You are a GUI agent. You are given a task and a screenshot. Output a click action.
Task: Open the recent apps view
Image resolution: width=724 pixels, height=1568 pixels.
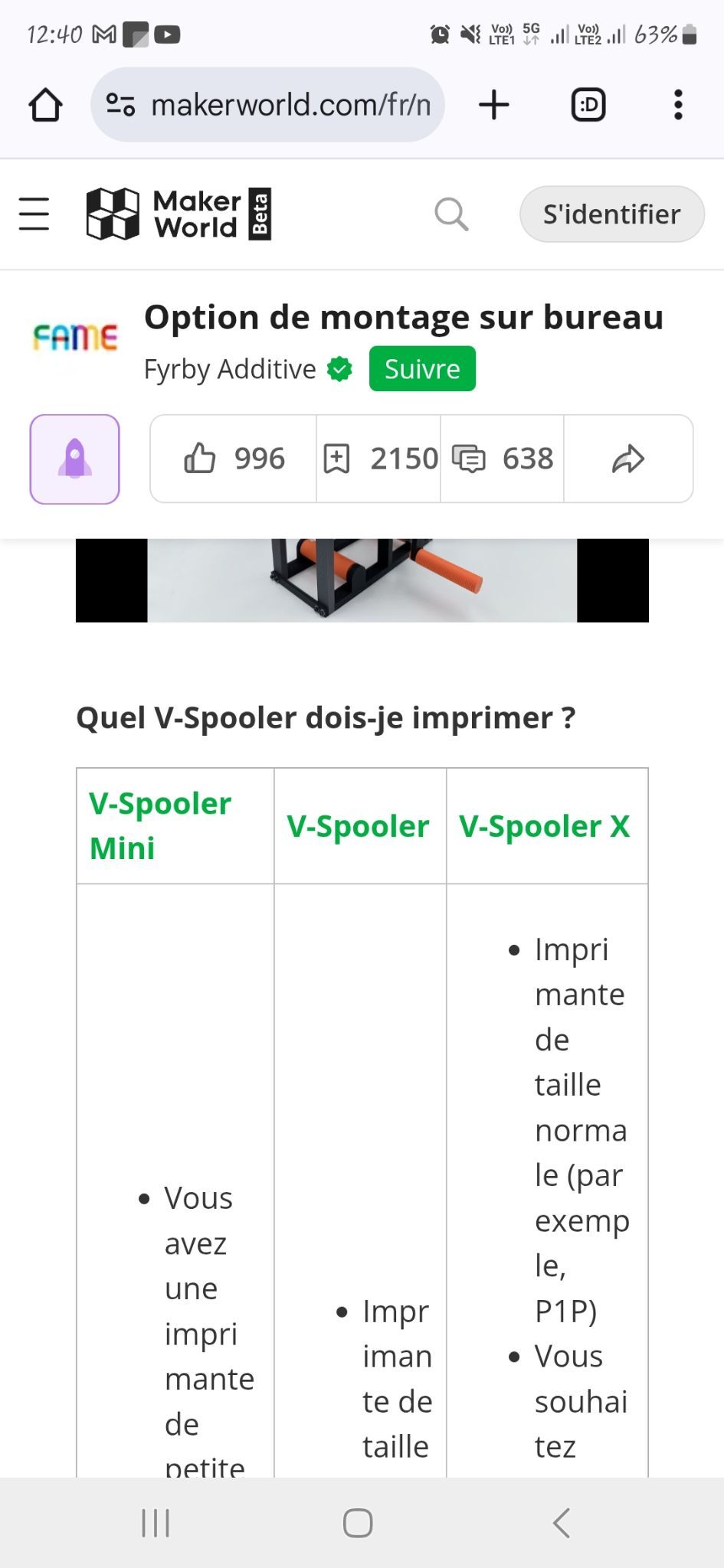coord(156,1523)
